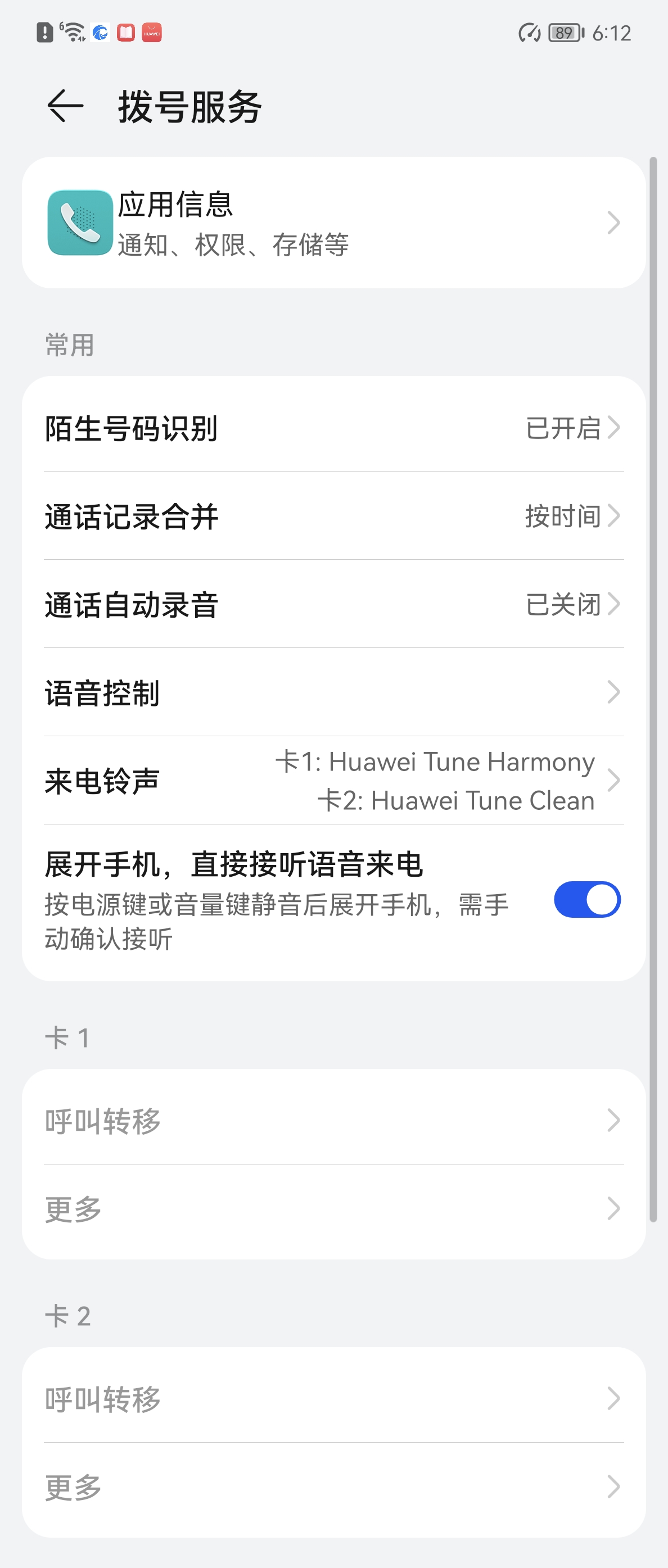This screenshot has height=1568, width=668.
Task: Toggle off 展开手机，直接接听语音来电 switch
Action: (x=586, y=899)
